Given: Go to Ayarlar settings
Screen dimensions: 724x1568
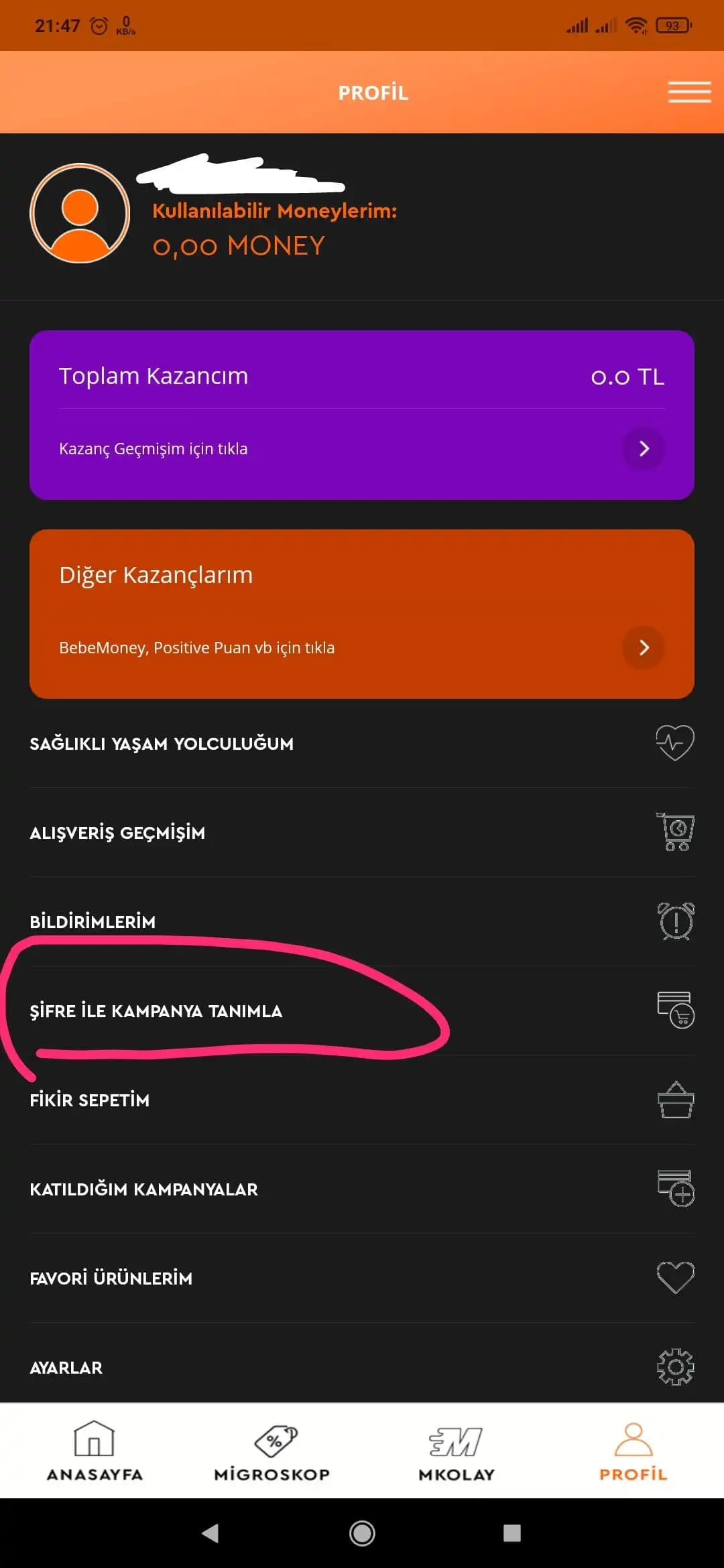Looking at the screenshot, I should click(x=362, y=1367).
